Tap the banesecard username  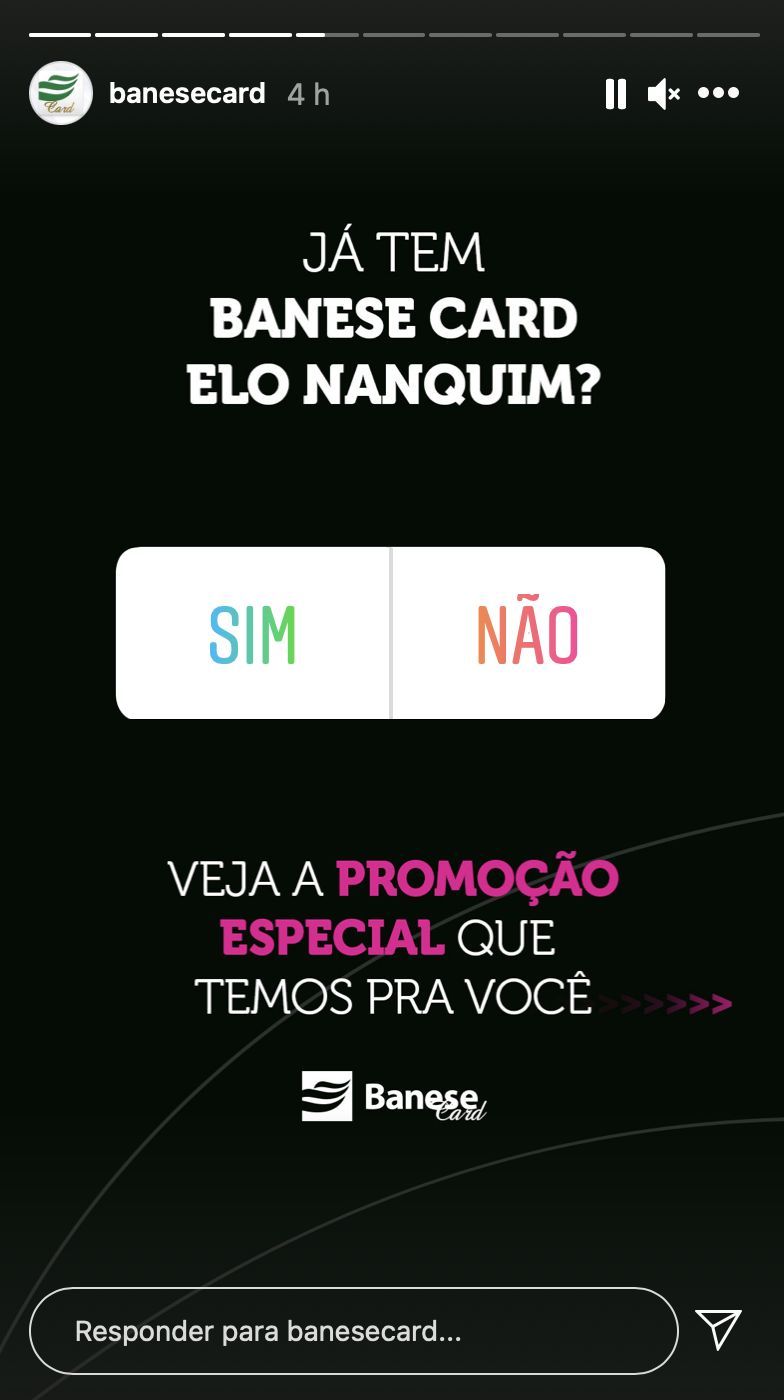tap(187, 94)
